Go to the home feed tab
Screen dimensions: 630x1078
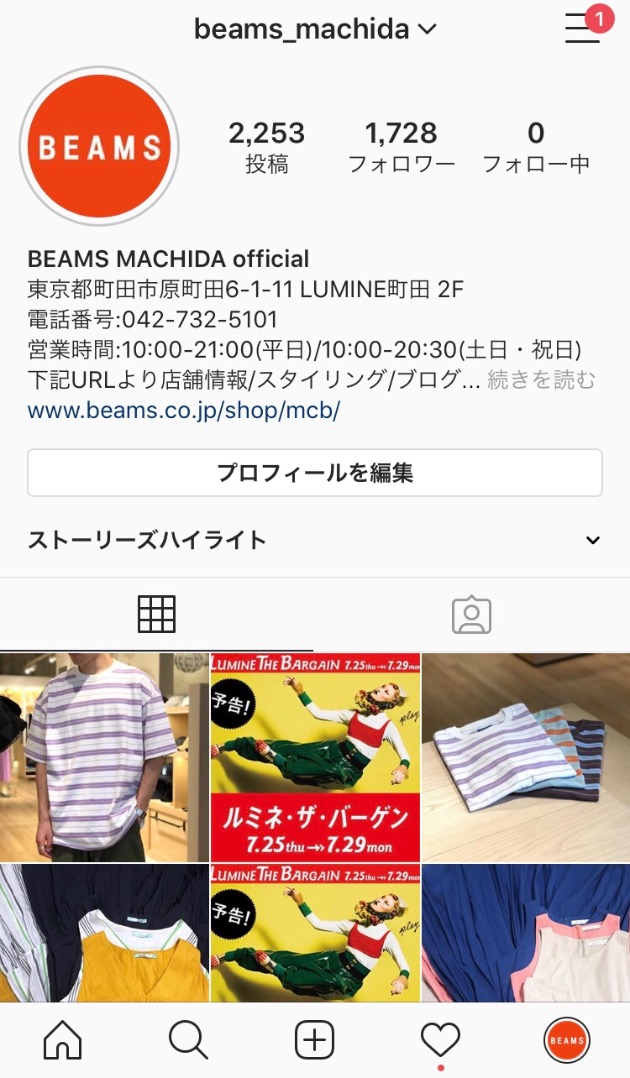pyautogui.click(x=63, y=1041)
